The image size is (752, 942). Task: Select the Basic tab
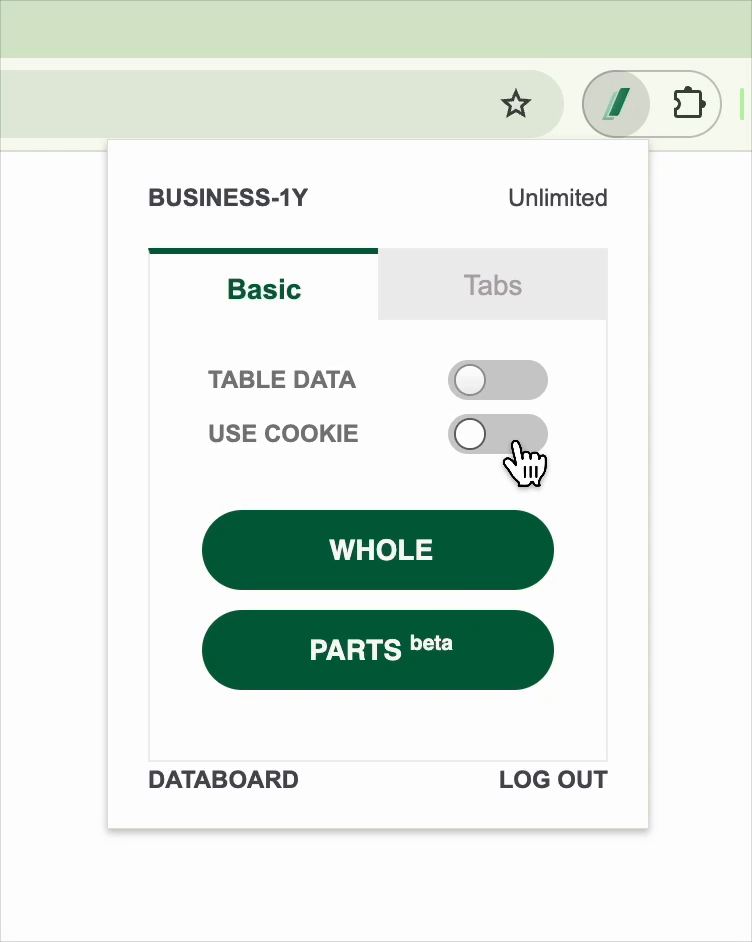[264, 289]
